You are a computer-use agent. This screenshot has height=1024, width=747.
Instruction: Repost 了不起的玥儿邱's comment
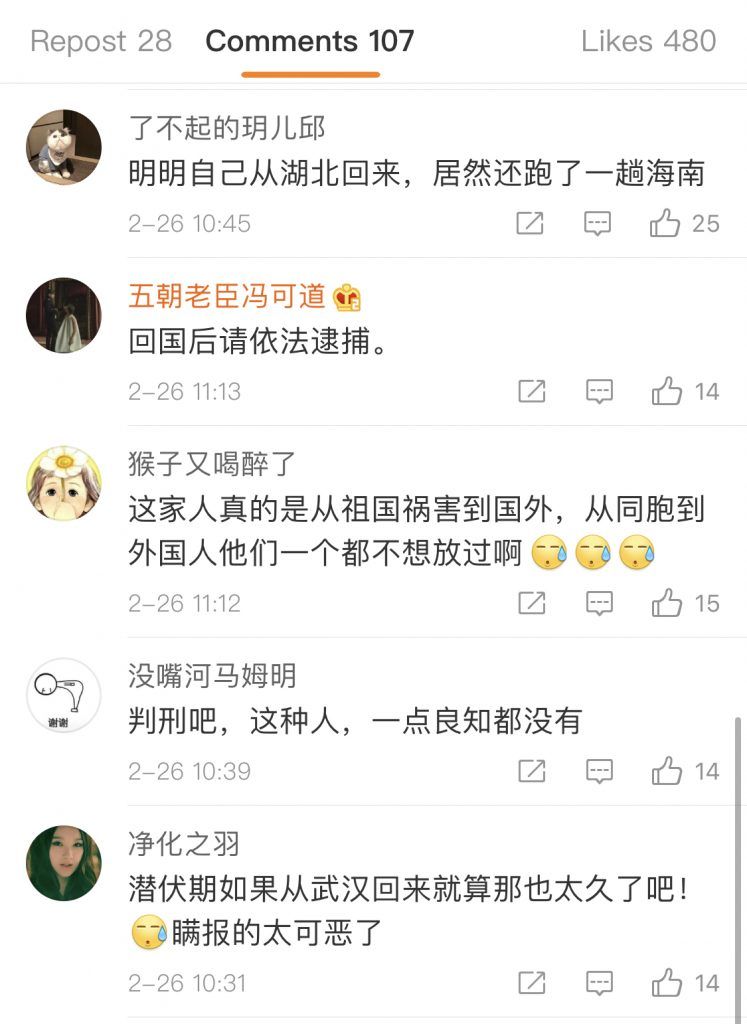click(530, 223)
